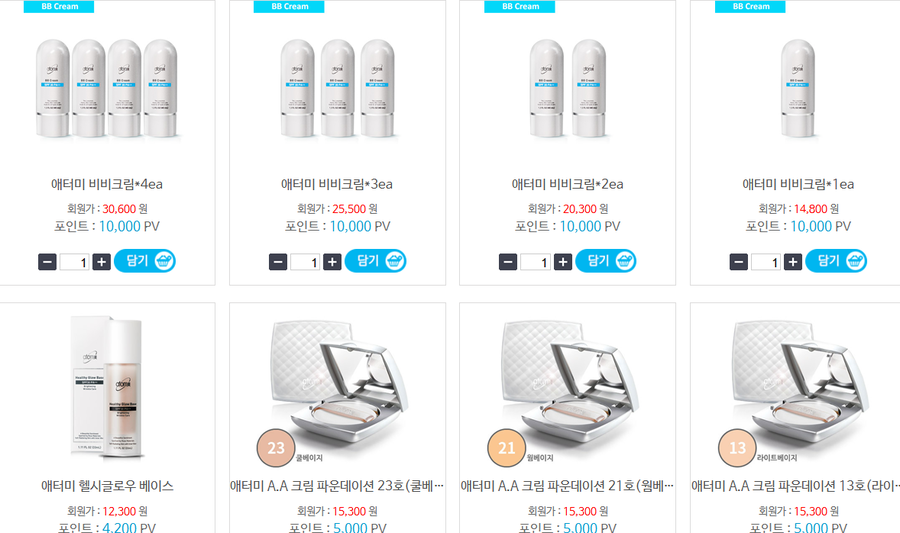
Task: View 애터미 비비크림*3ea product image
Action: click(337, 88)
